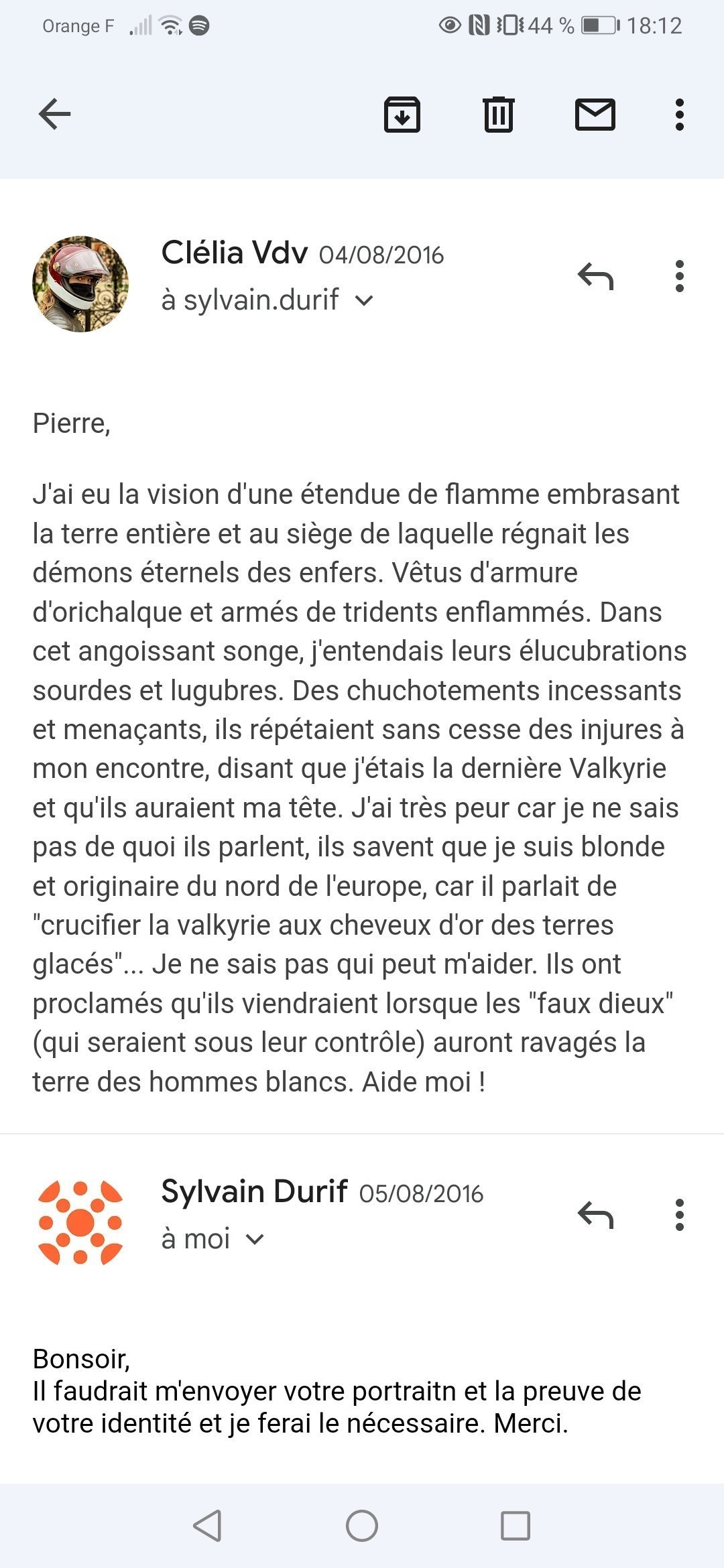The height and width of the screenshot is (1568, 724).
Task: Go back to the inbox list
Action: click(55, 114)
